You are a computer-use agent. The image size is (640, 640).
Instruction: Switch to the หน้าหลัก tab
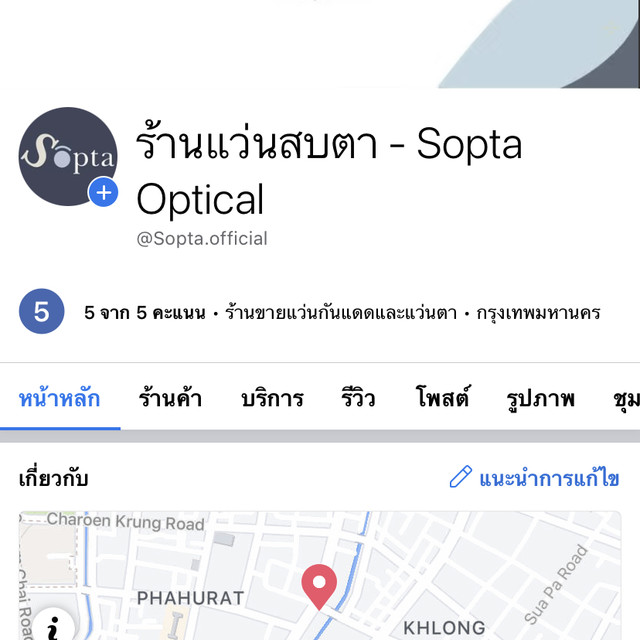[60, 399]
